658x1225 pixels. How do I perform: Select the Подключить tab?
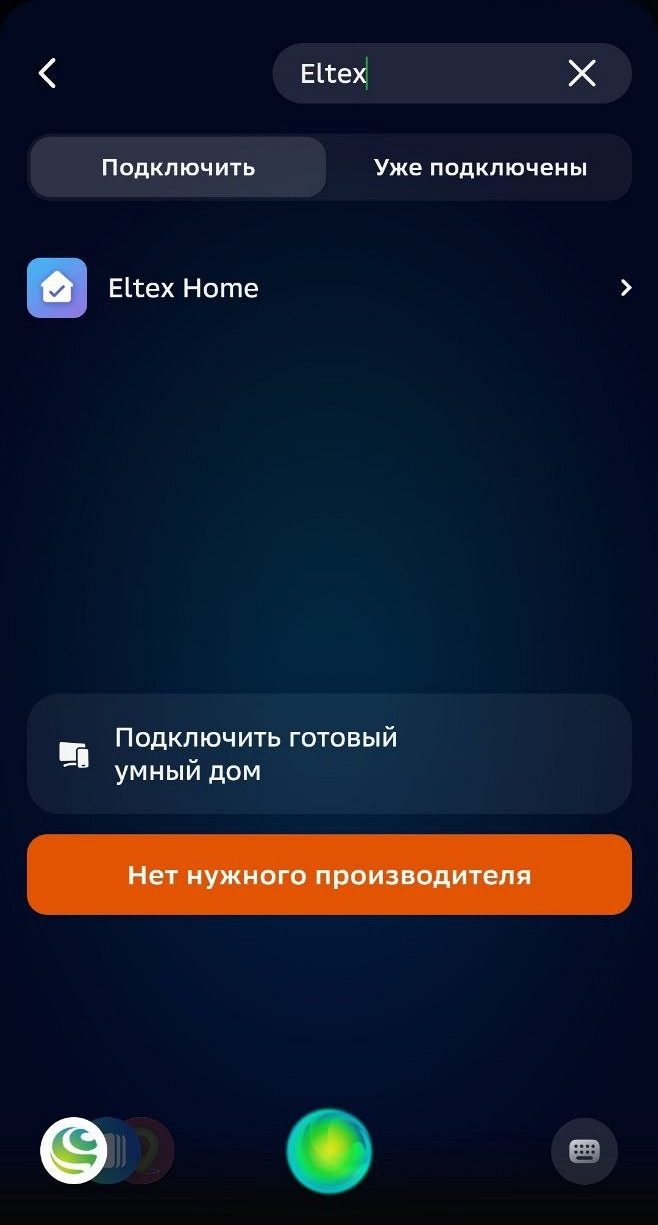178,167
